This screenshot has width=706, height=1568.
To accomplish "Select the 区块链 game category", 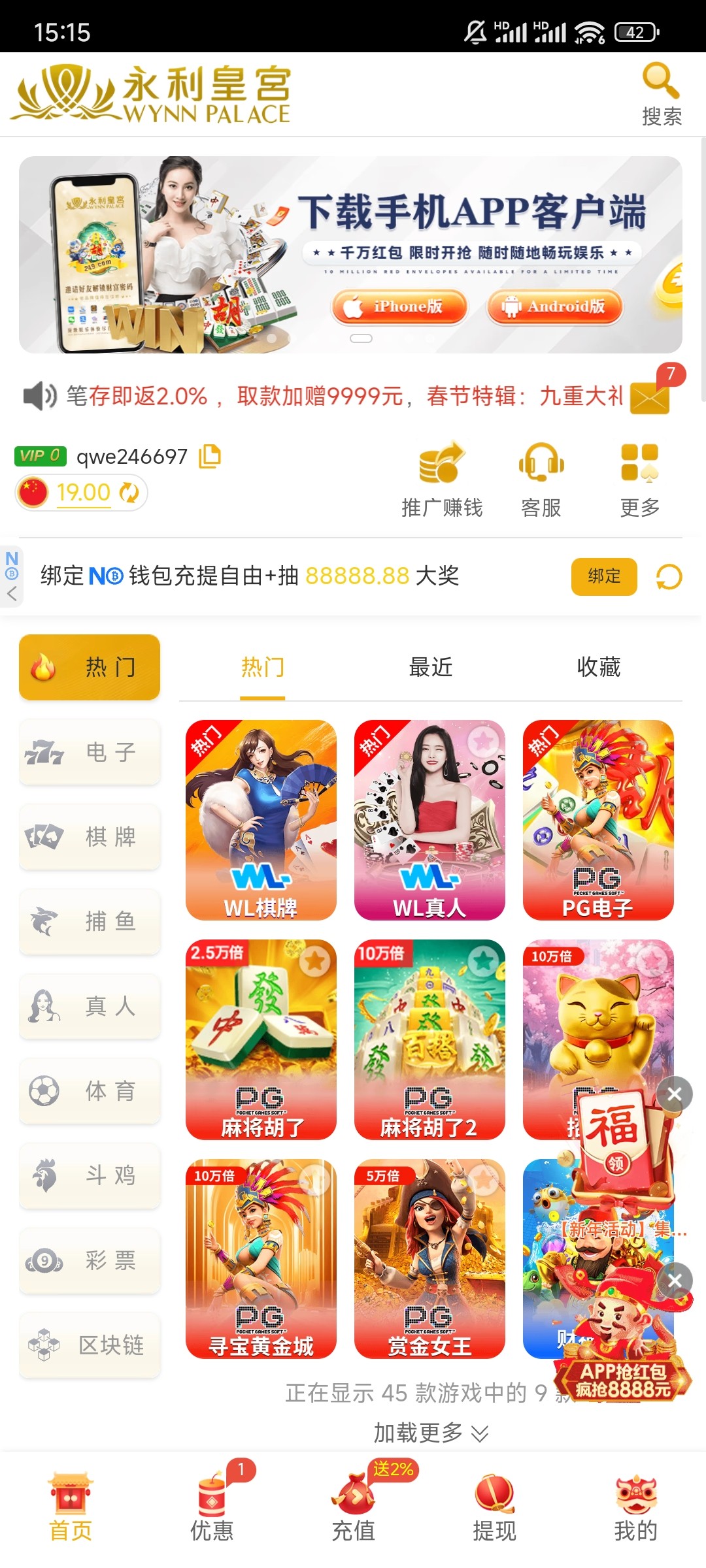I will 90,1345.
